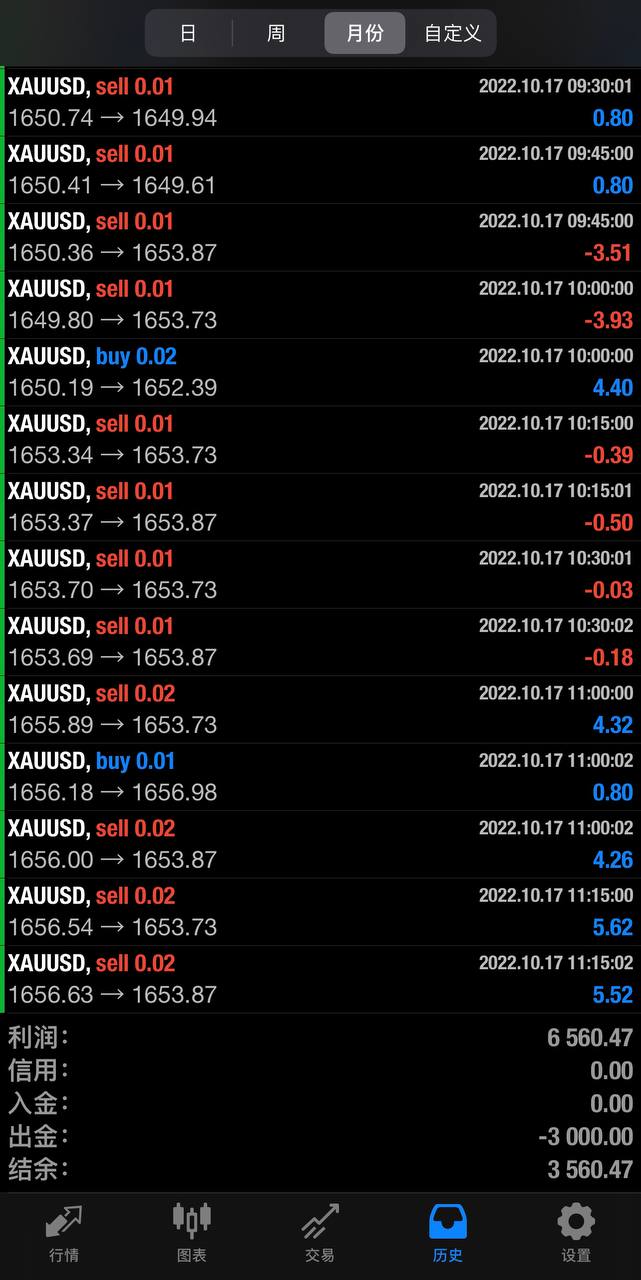Open the 历史 history tab
Image resolution: width=641 pixels, height=1280 pixels.
[x=448, y=1233]
